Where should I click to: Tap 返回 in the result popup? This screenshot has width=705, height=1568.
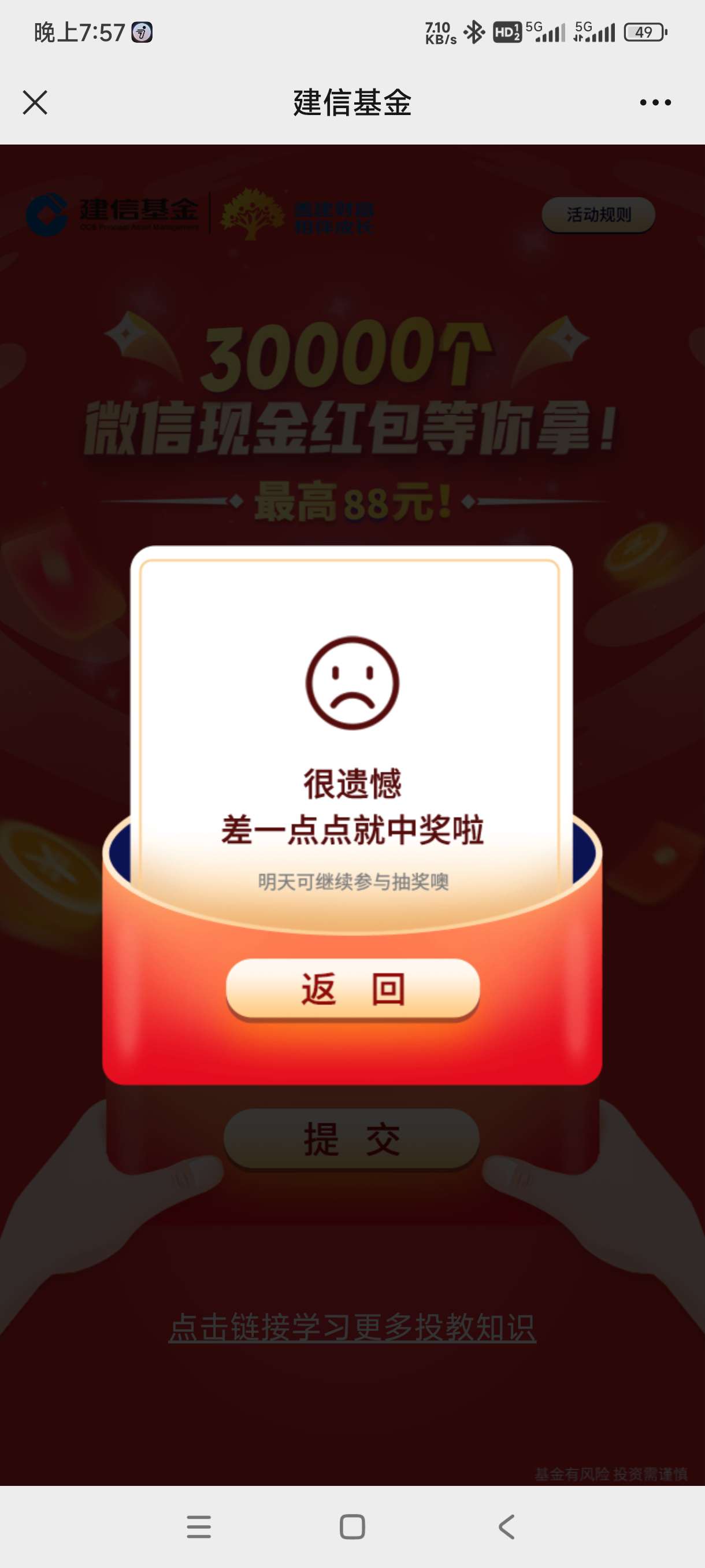[353, 989]
